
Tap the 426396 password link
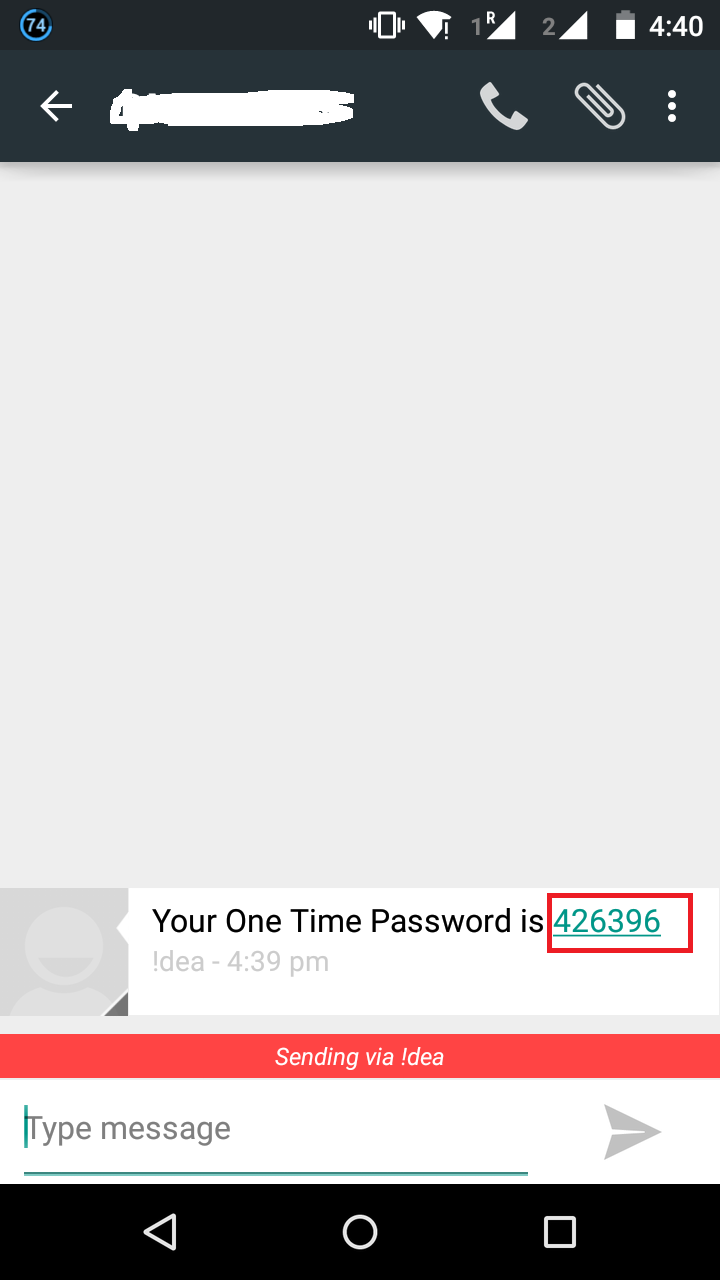pos(607,920)
